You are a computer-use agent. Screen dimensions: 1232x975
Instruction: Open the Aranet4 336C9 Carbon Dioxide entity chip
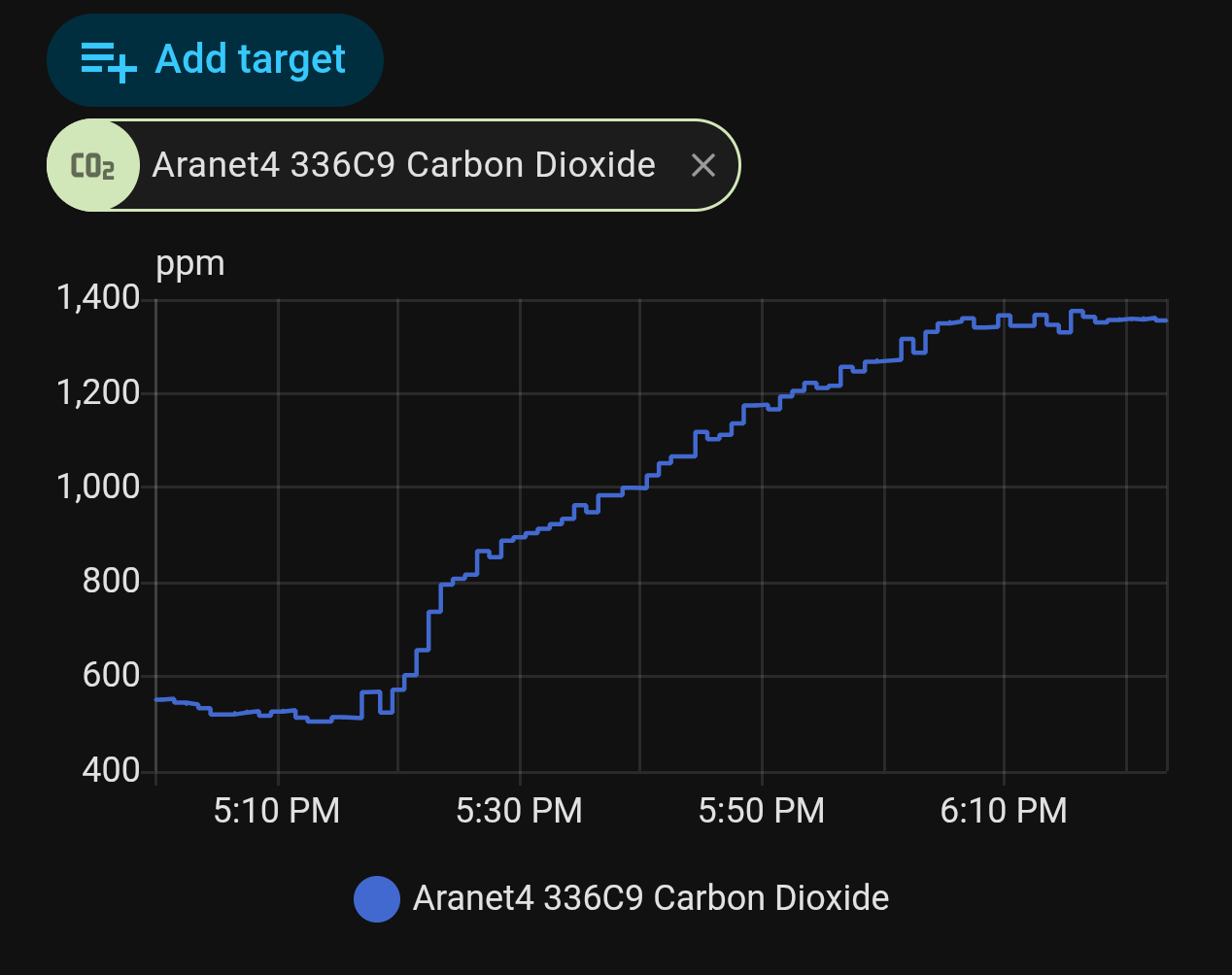[402, 166]
